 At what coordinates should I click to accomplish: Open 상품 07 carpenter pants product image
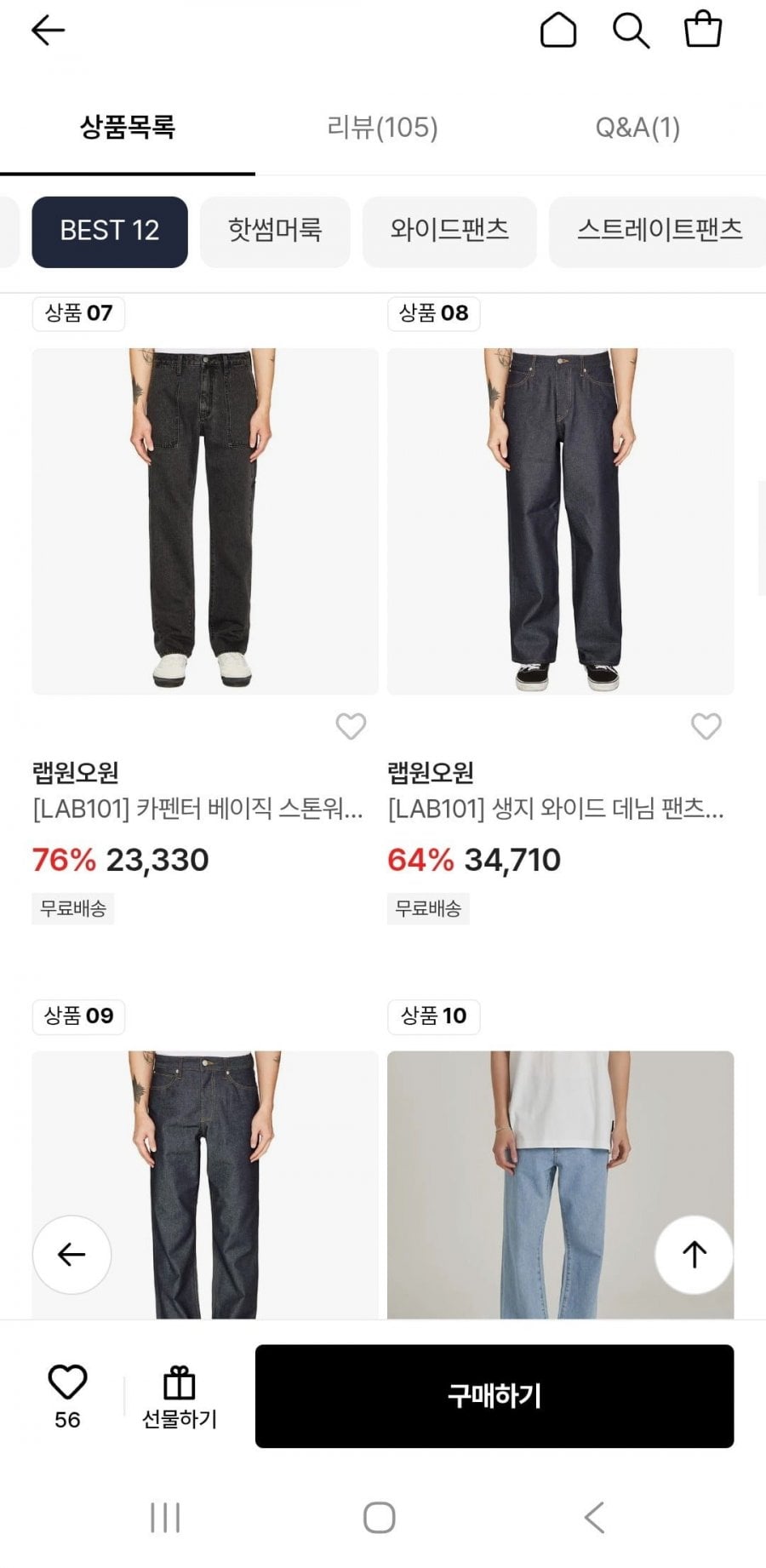coord(205,521)
